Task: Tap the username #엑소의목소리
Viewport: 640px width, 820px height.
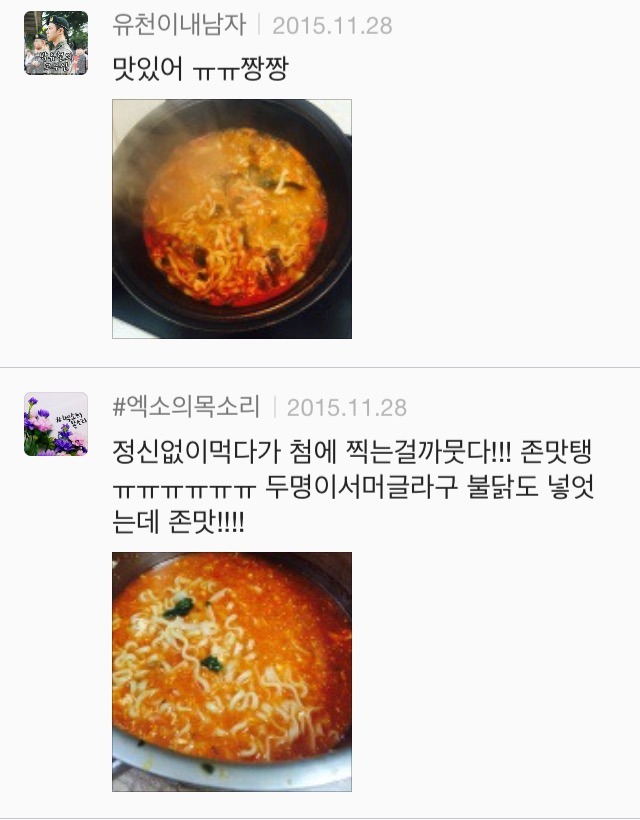Action: coord(186,407)
